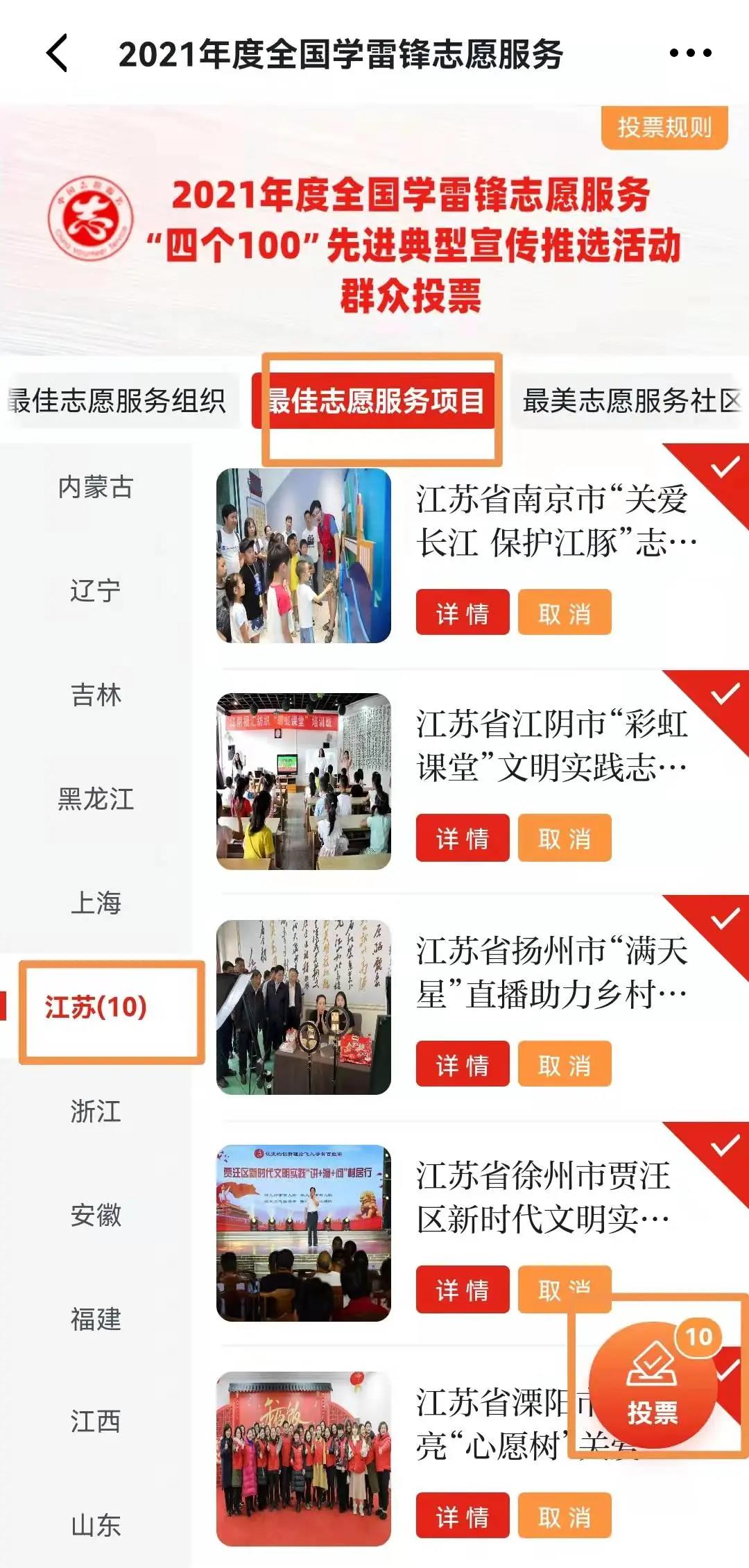Select 上海 in the region list
The height and width of the screenshot is (1568, 749).
click(96, 903)
